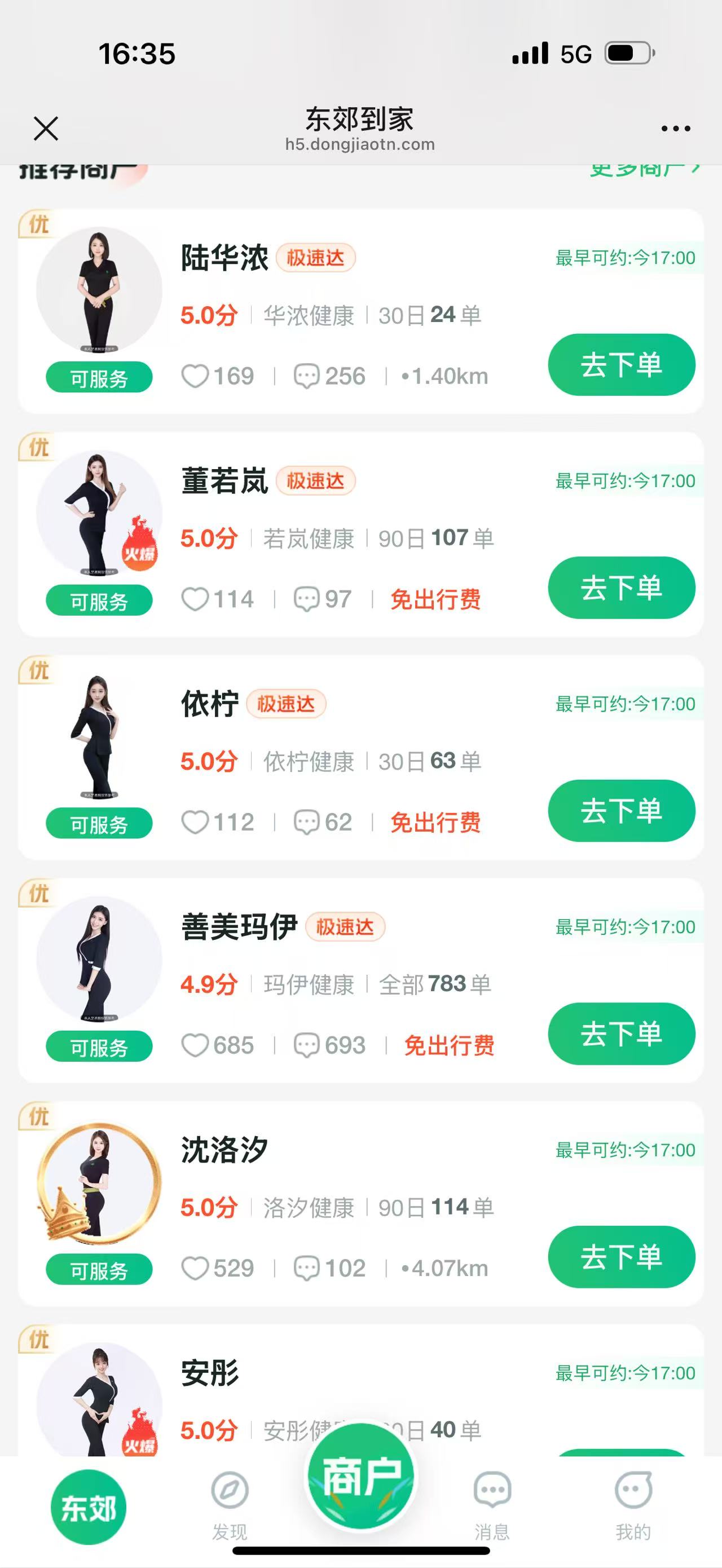
Task: Open the three-dot overflow menu
Action: pyautogui.click(x=675, y=129)
